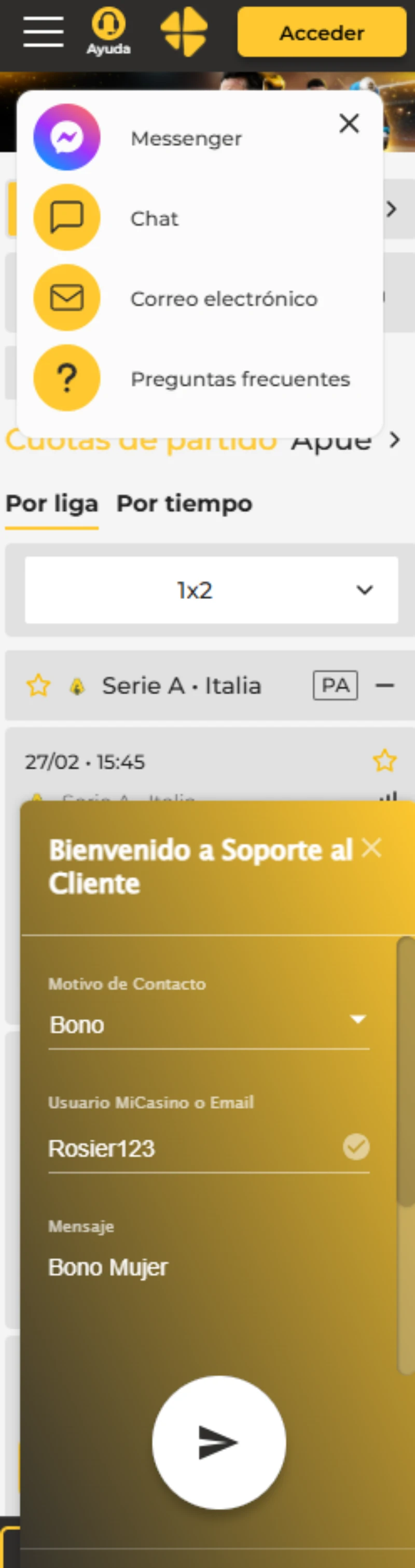
Task: Collapse the Serie A · Italia section
Action: click(384, 686)
